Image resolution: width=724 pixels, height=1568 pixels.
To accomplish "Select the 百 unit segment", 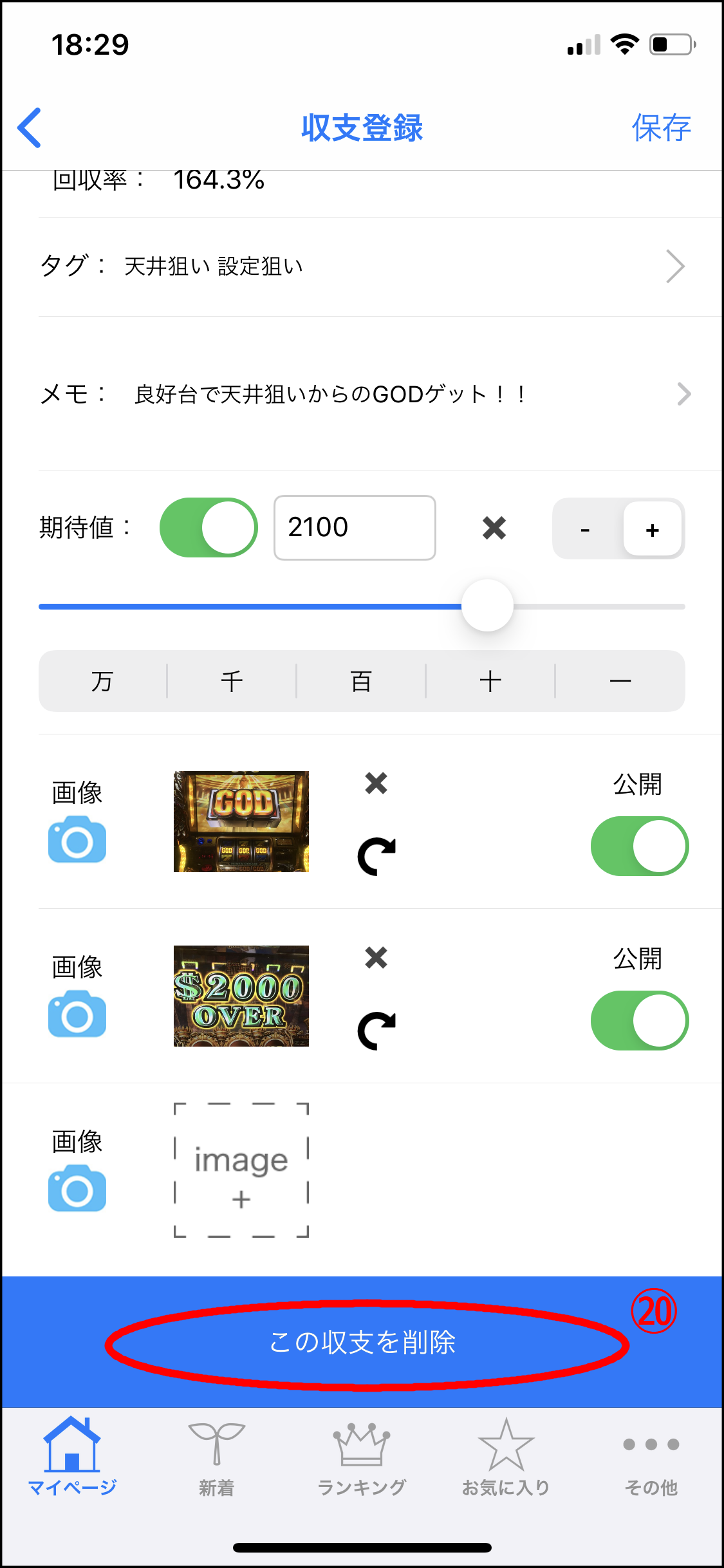I will point(361,681).
